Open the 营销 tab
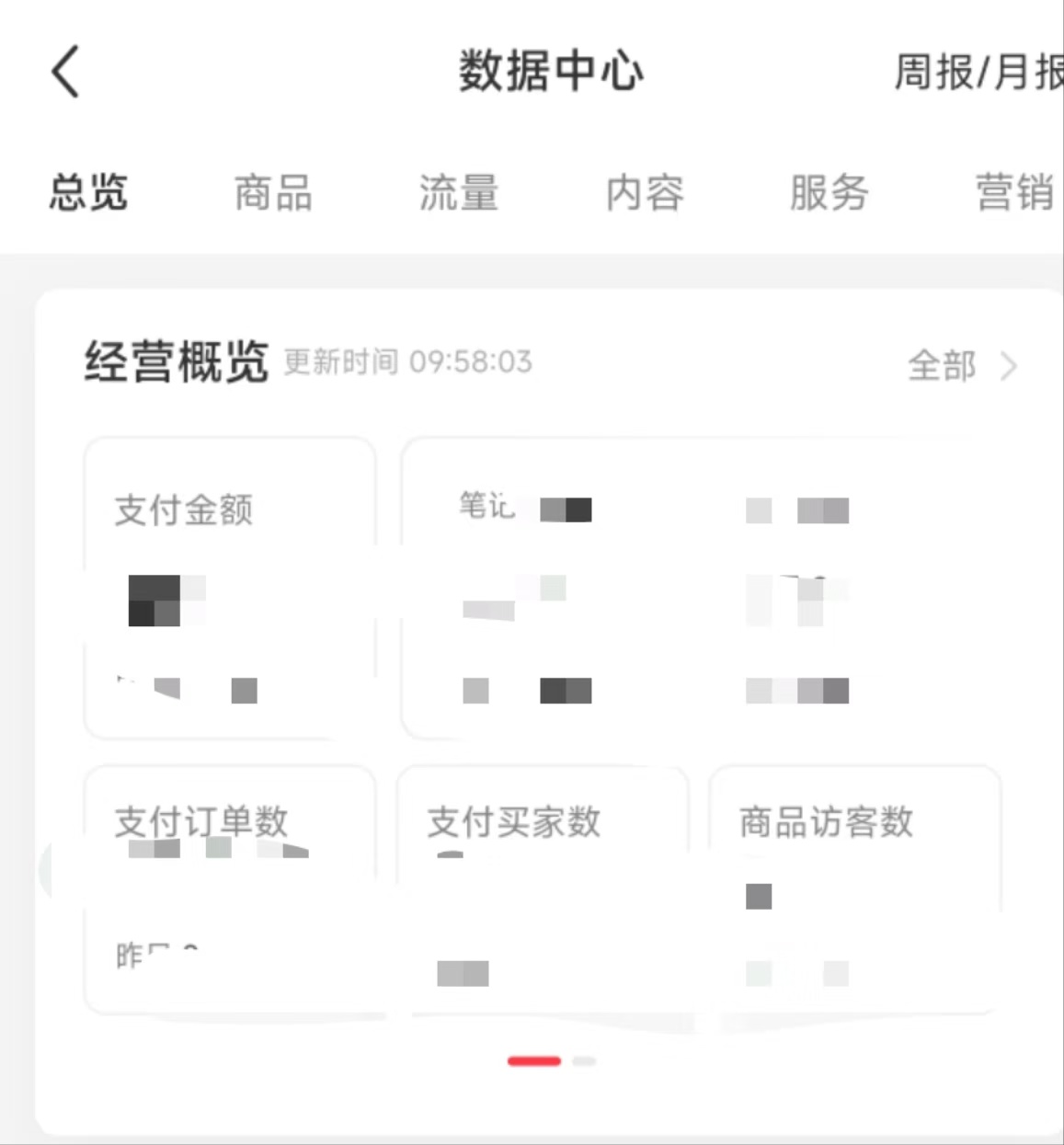 click(x=1014, y=193)
